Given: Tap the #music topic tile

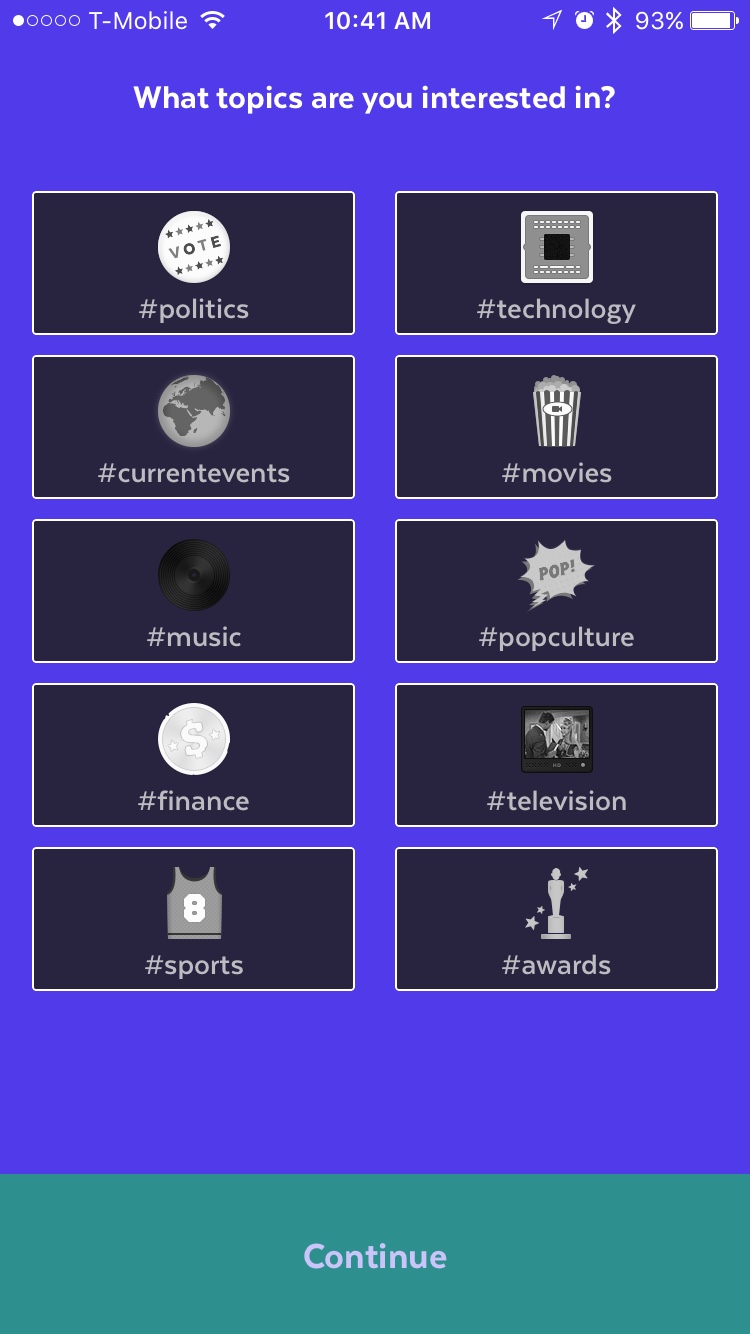Looking at the screenshot, I should click(x=193, y=591).
